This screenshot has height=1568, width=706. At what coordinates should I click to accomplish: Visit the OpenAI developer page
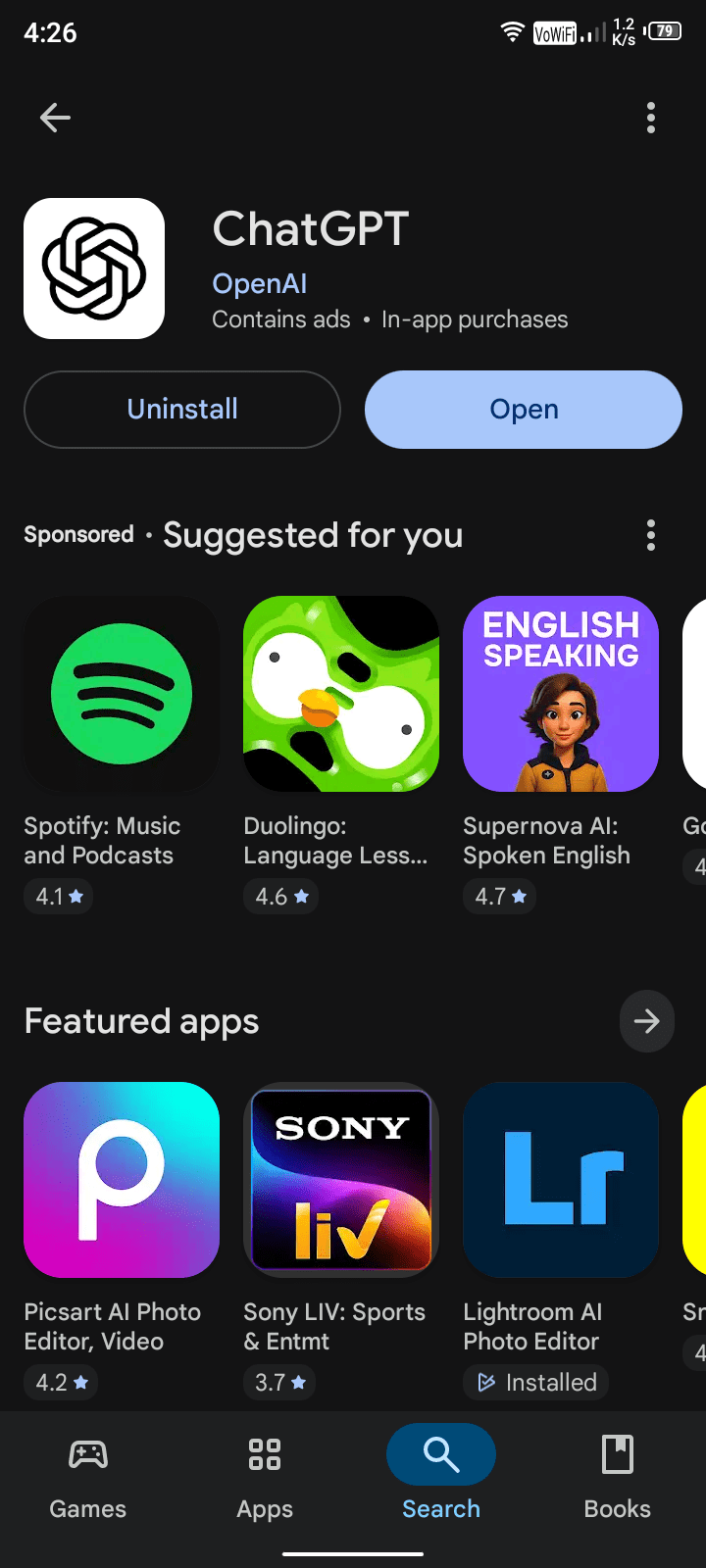[260, 284]
